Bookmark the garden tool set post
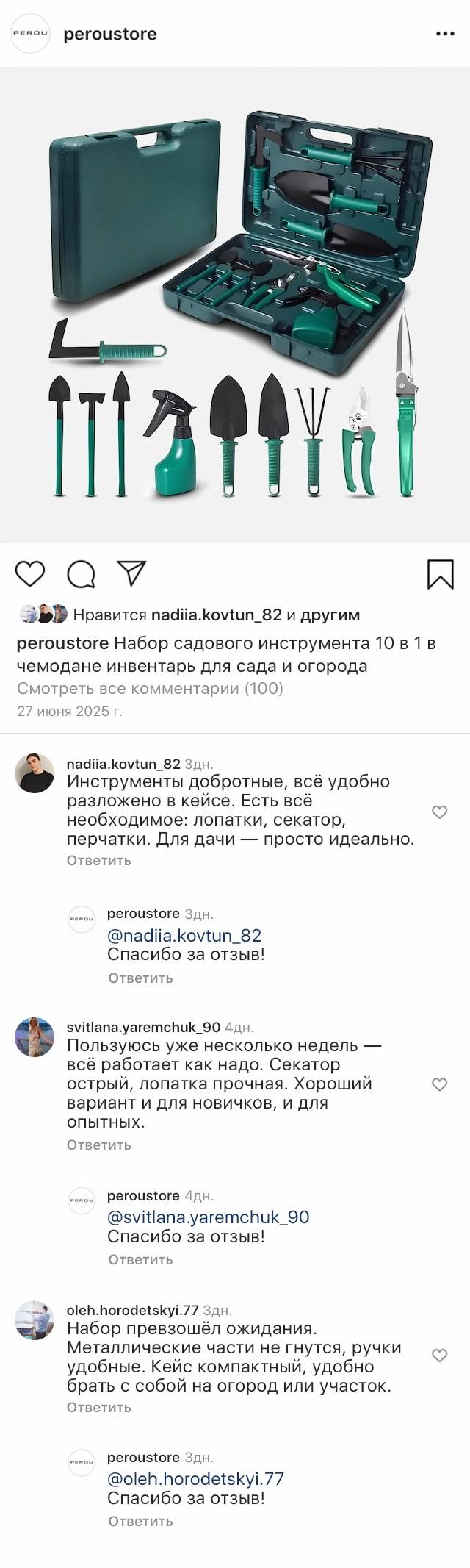 coord(440,574)
